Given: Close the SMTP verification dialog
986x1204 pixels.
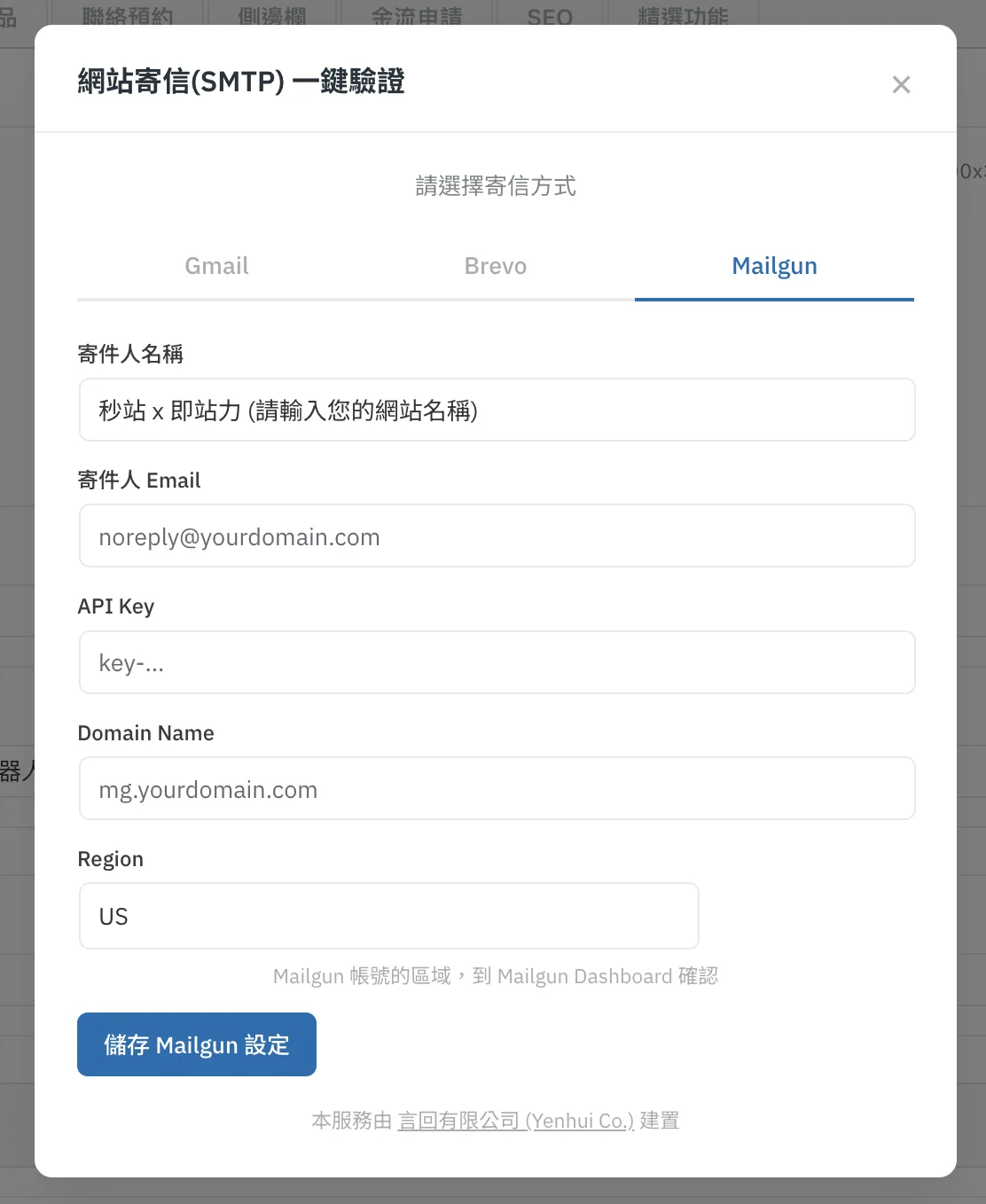Looking at the screenshot, I should [901, 84].
